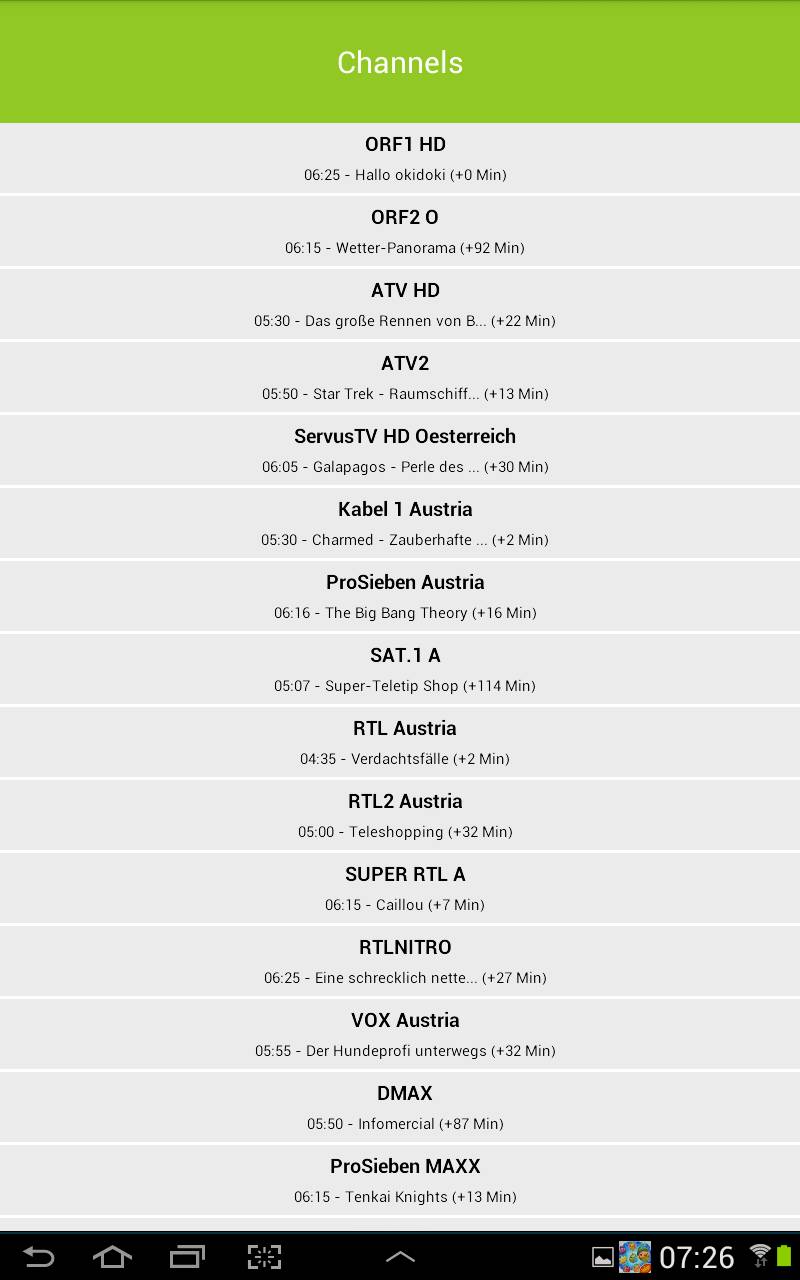
Task: Select Kabel 1 Austria
Action: coord(400,524)
